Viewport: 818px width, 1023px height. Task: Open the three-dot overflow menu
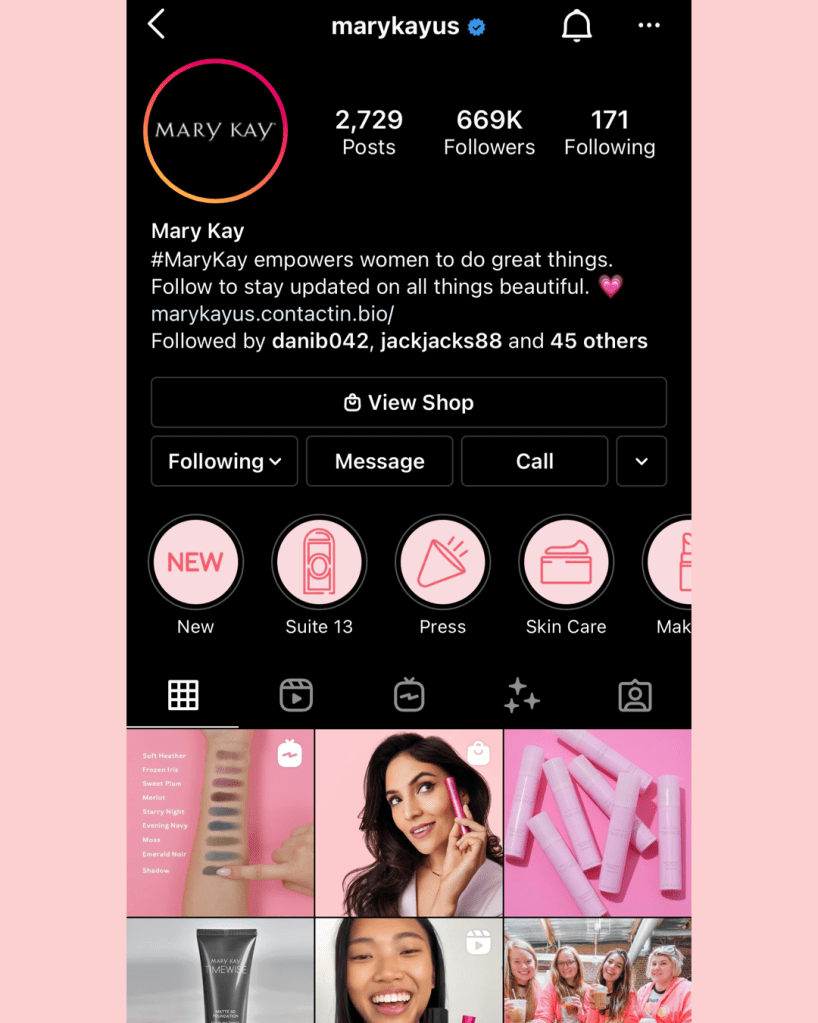pyautogui.click(x=649, y=26)
